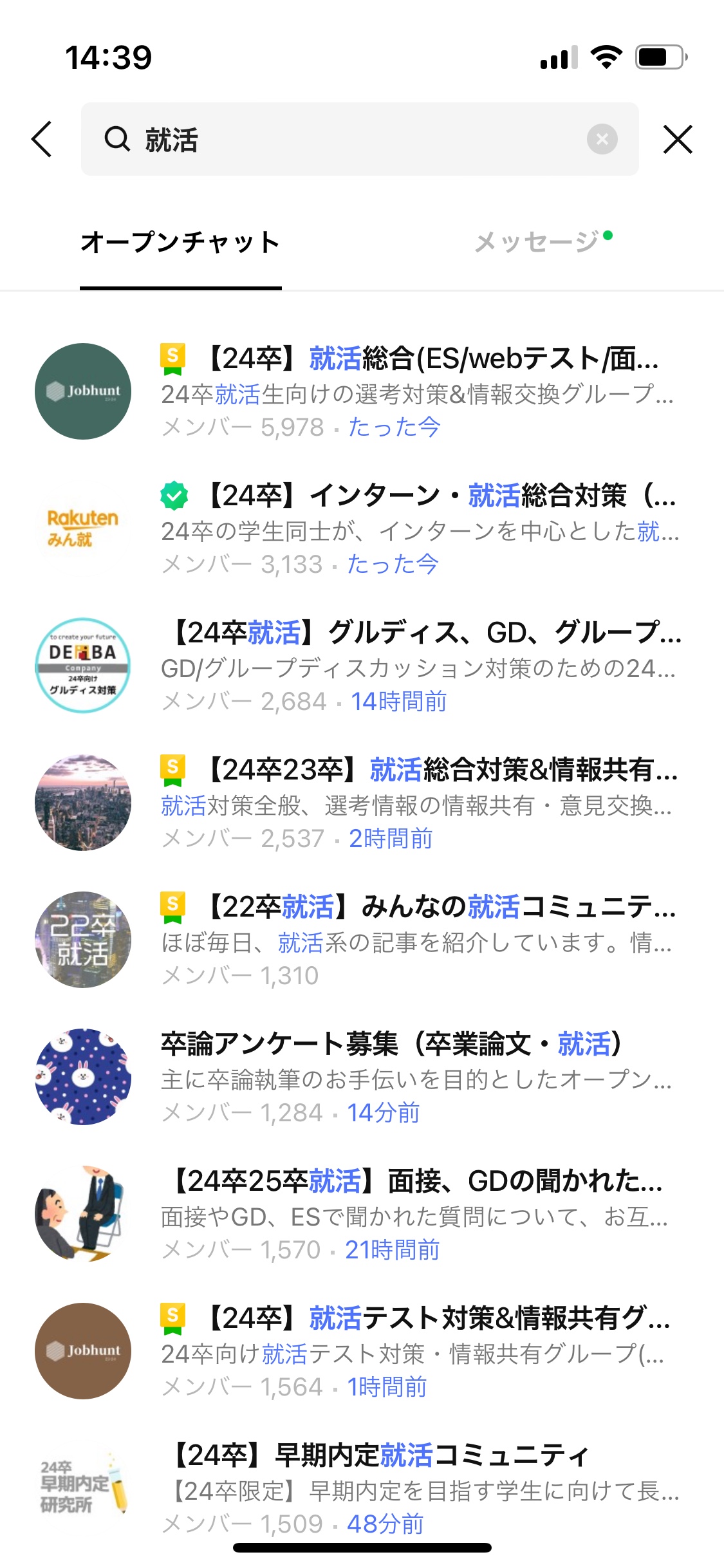Tap the back arrow at the top left
Screen dimensions: 724x1568
coord(41,139)
